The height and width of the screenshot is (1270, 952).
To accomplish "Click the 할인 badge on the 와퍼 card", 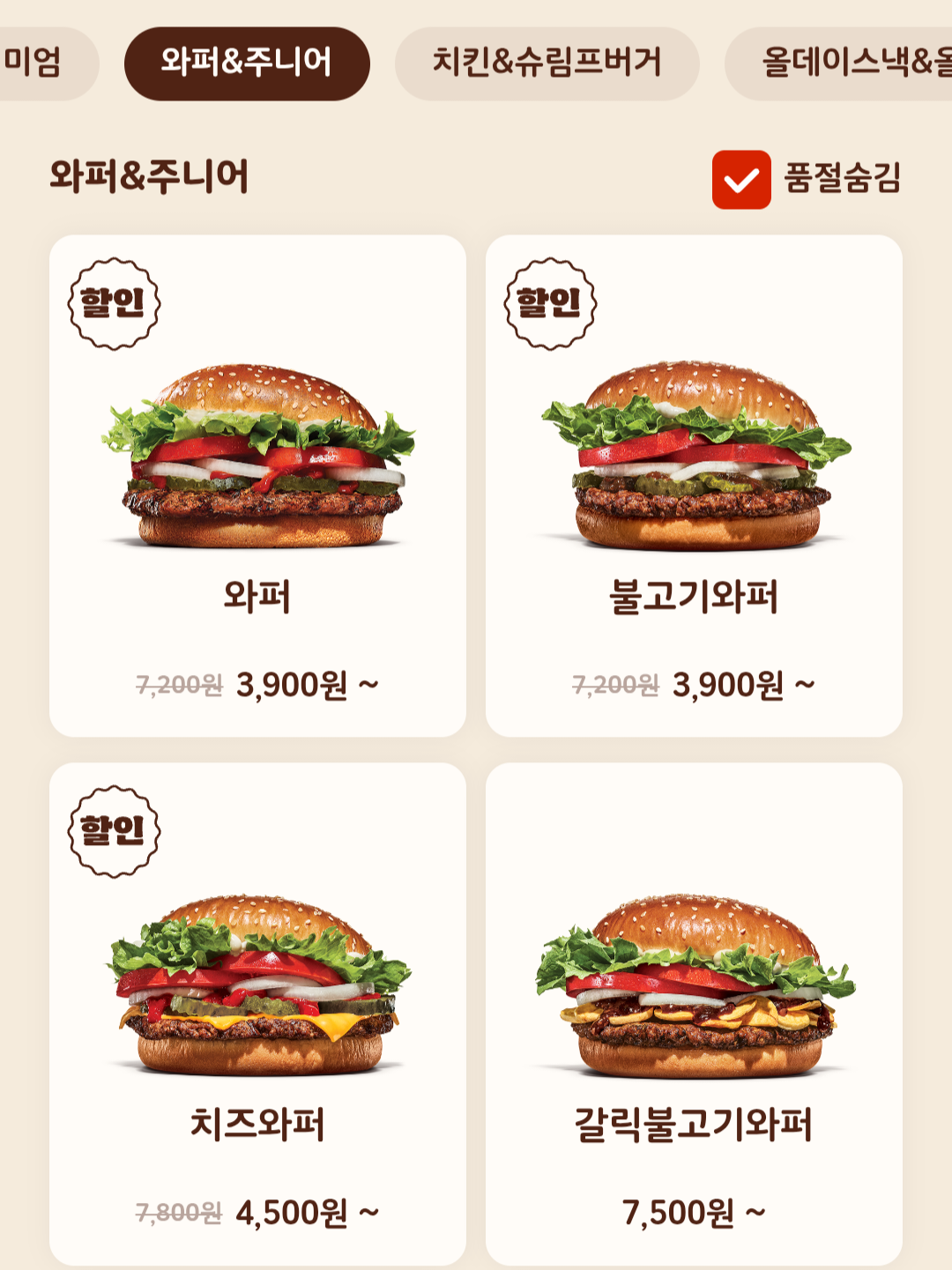I will pos(115,303).
